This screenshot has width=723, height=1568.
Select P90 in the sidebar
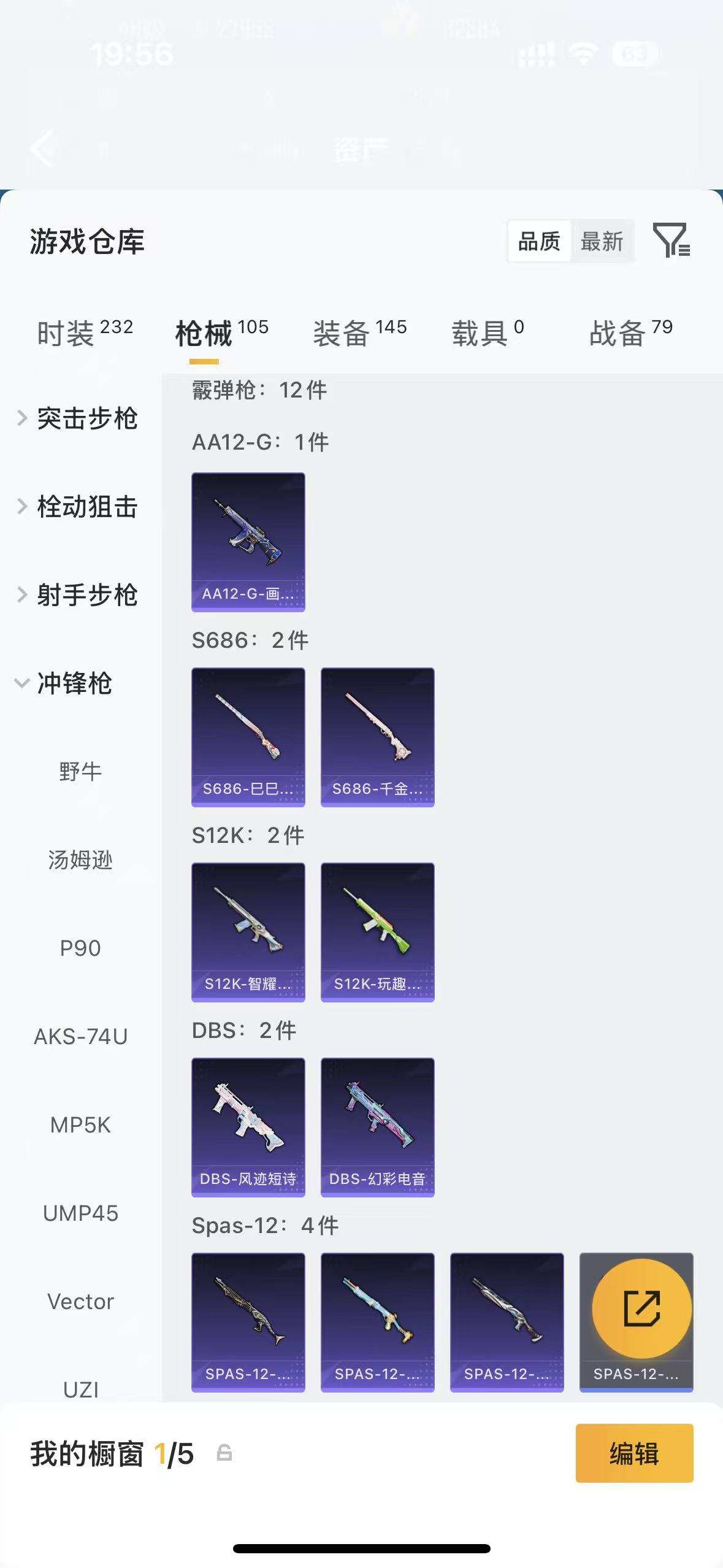(x=81, y=948)
